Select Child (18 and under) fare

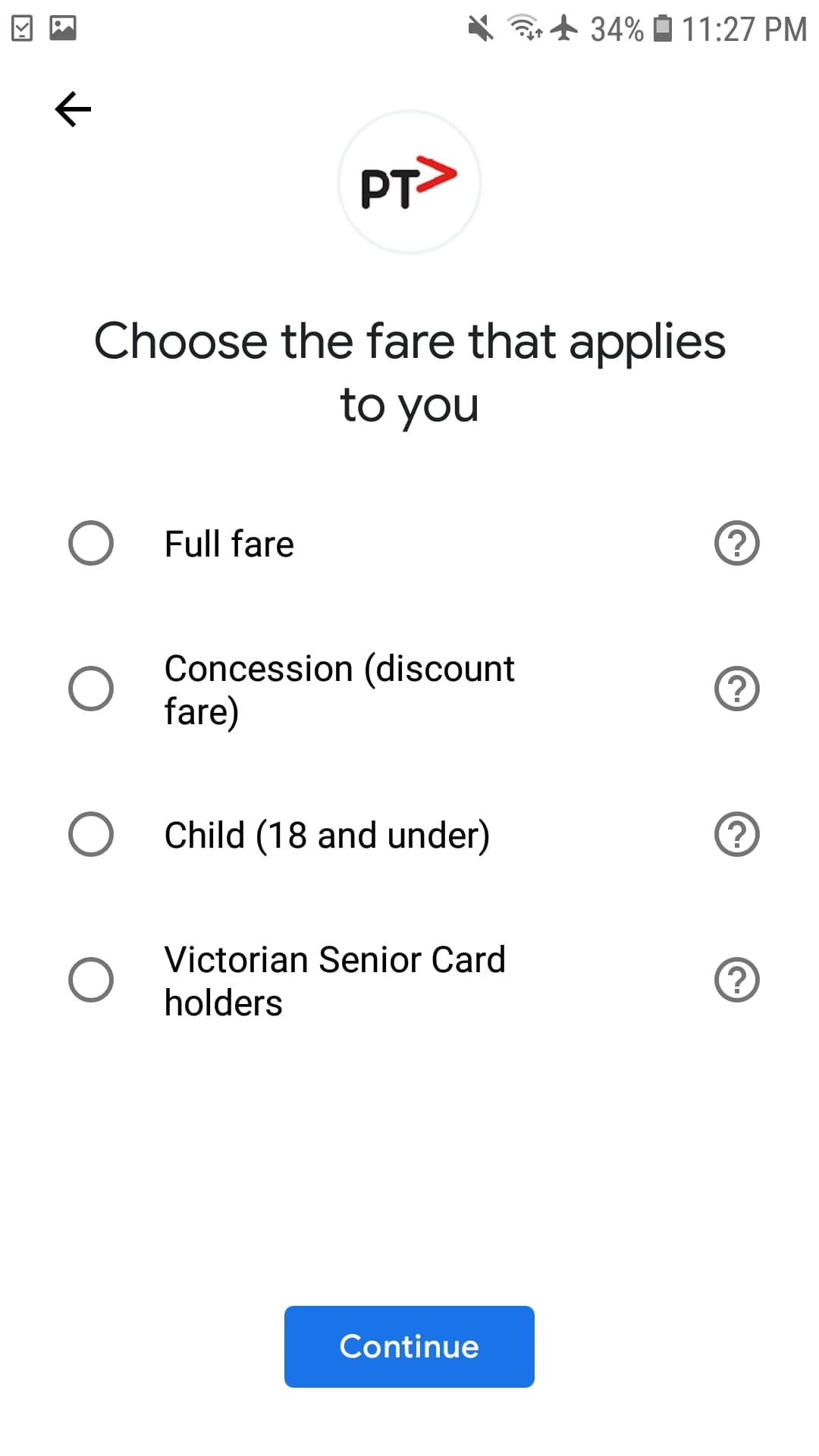pos(91,834)
